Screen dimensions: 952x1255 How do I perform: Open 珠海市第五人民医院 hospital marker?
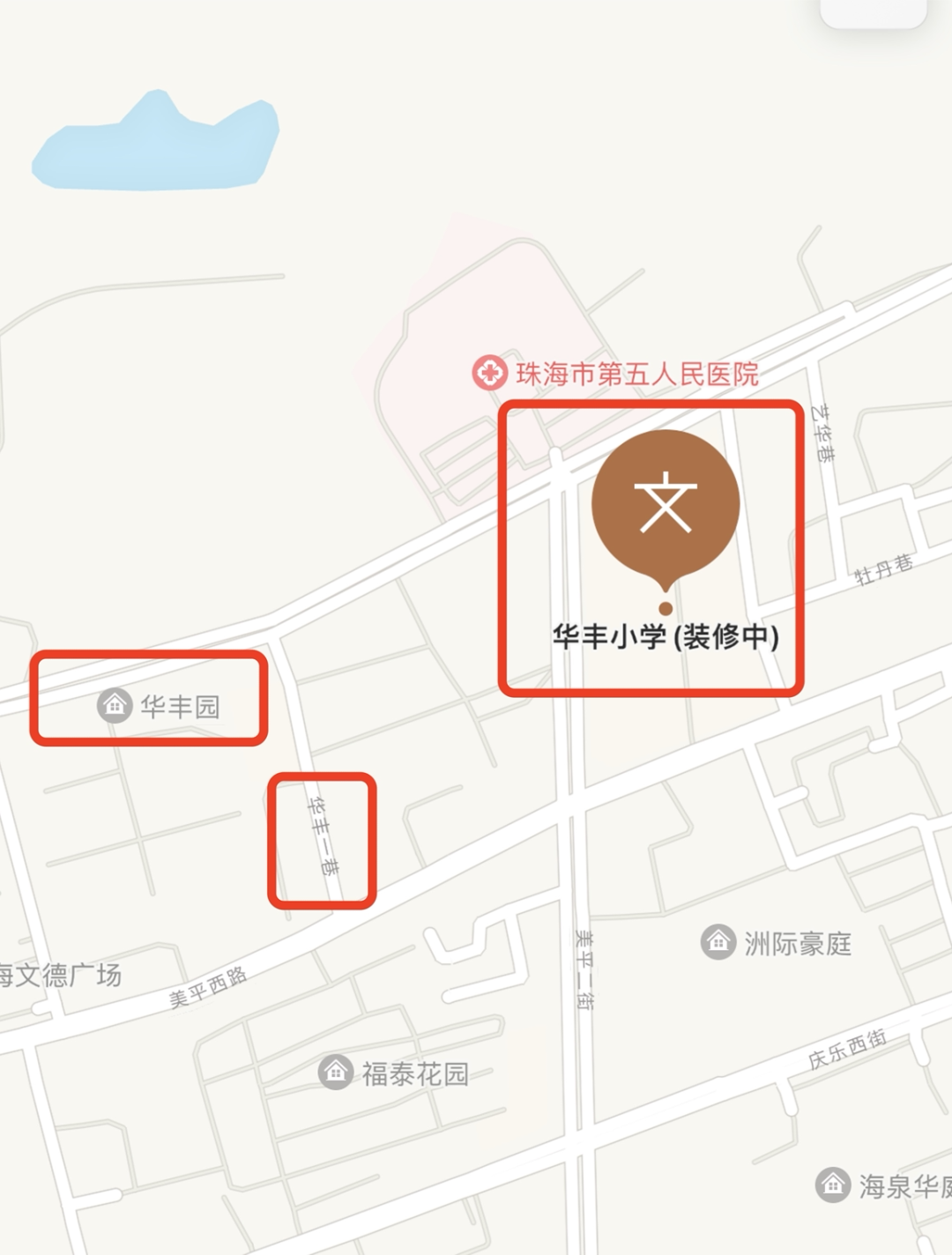coord(489,373)
